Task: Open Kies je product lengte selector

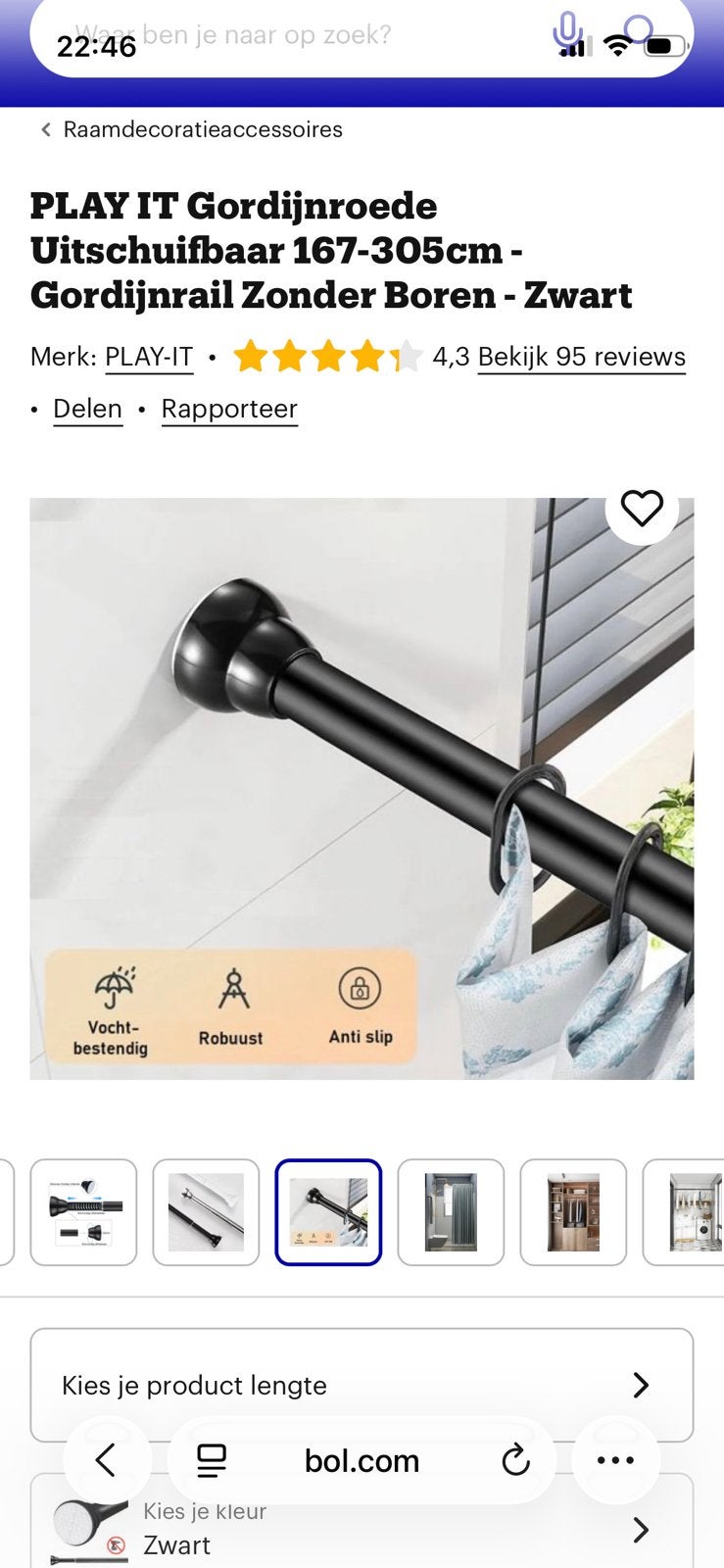Action: (362, 1385)
